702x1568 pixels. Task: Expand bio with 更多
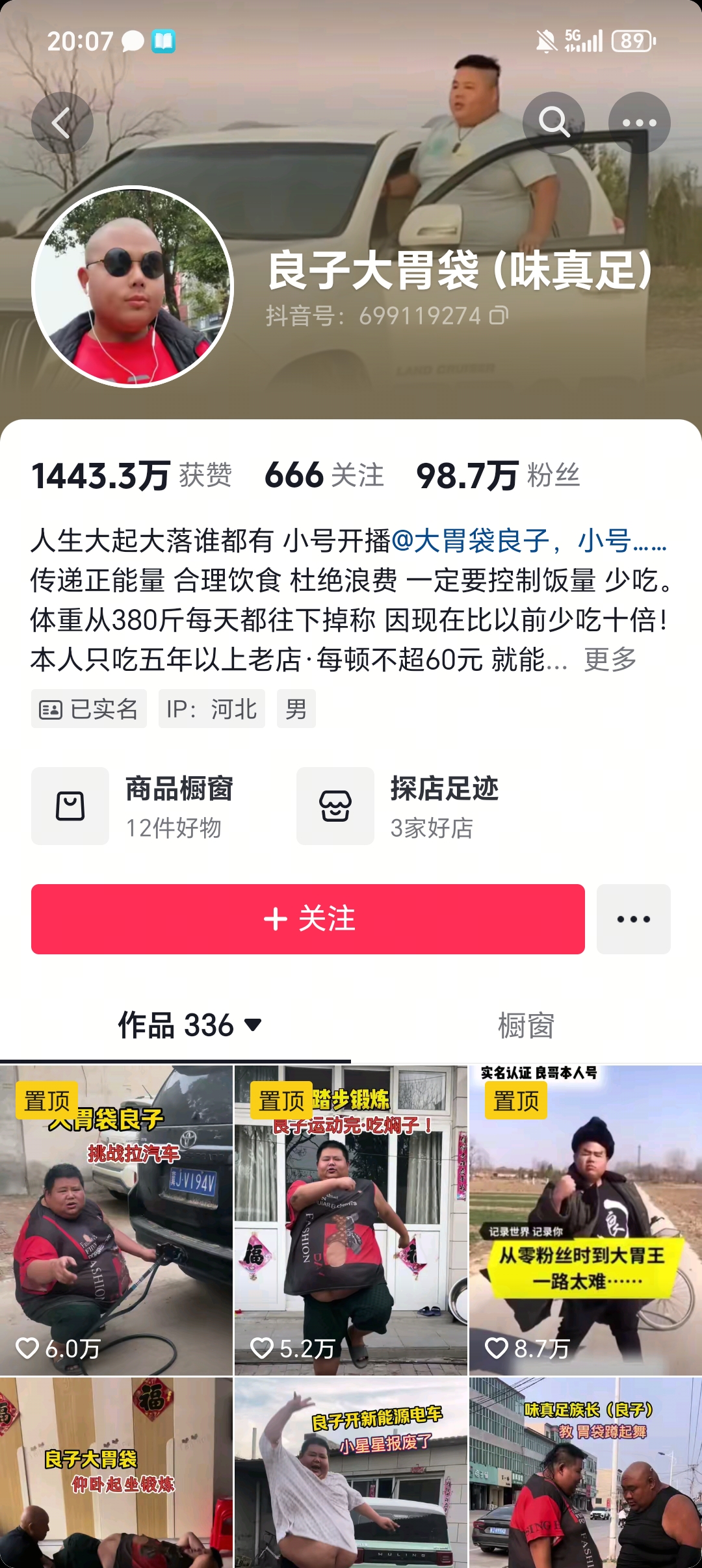610,659
